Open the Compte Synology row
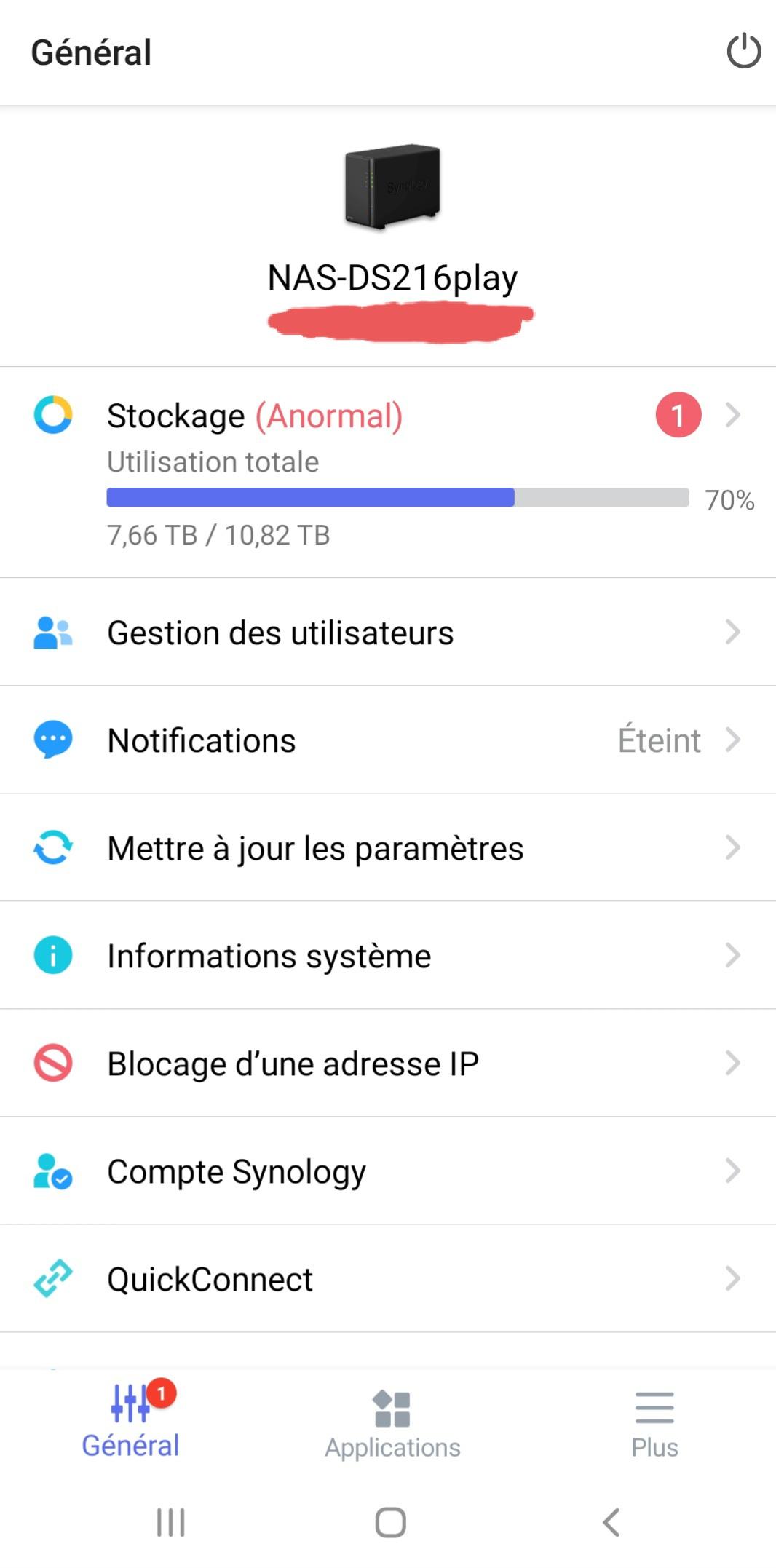 (x=387, y=1171)
